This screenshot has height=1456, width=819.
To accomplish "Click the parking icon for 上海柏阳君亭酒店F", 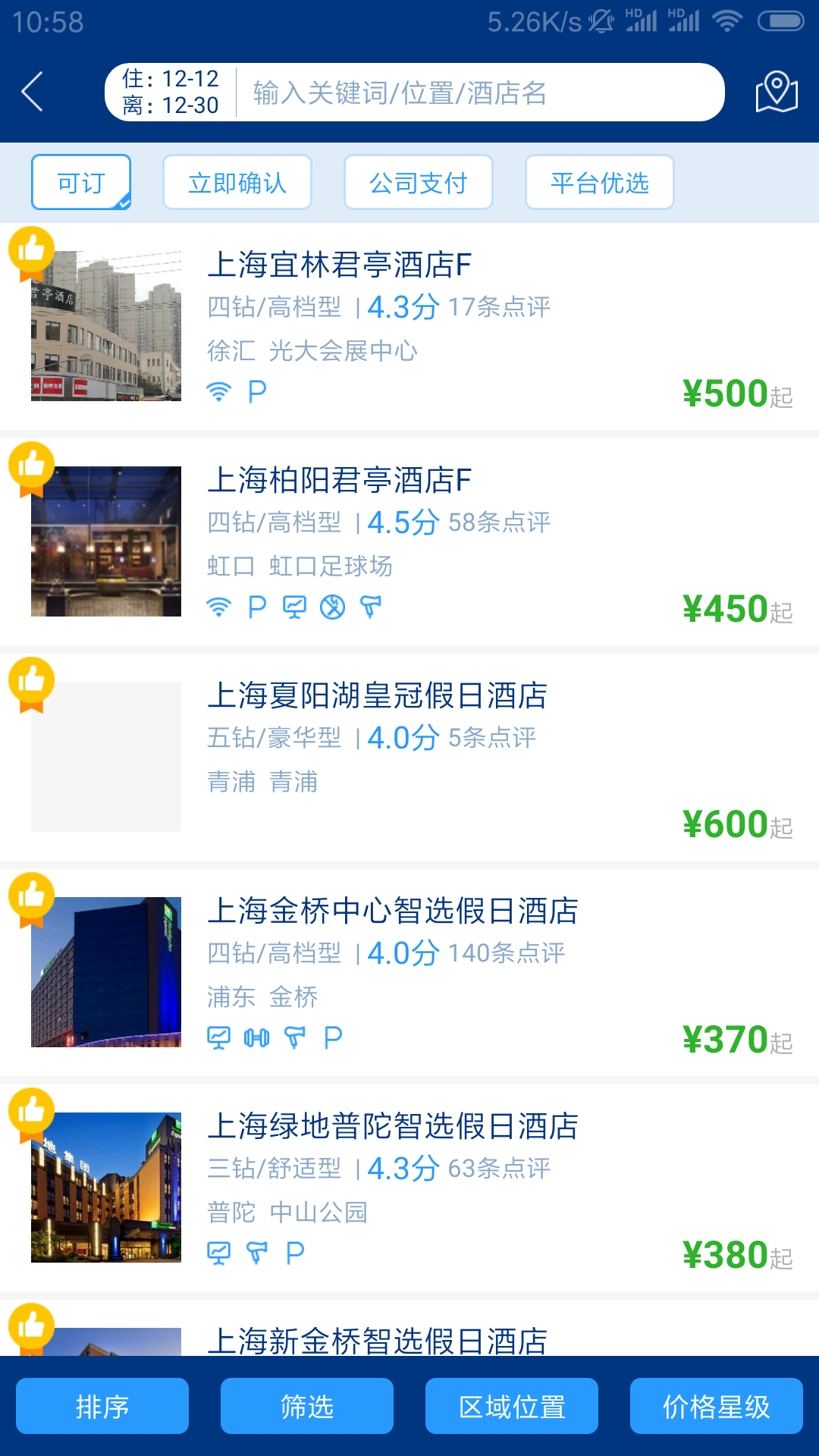I will click(x=257, y=607).
